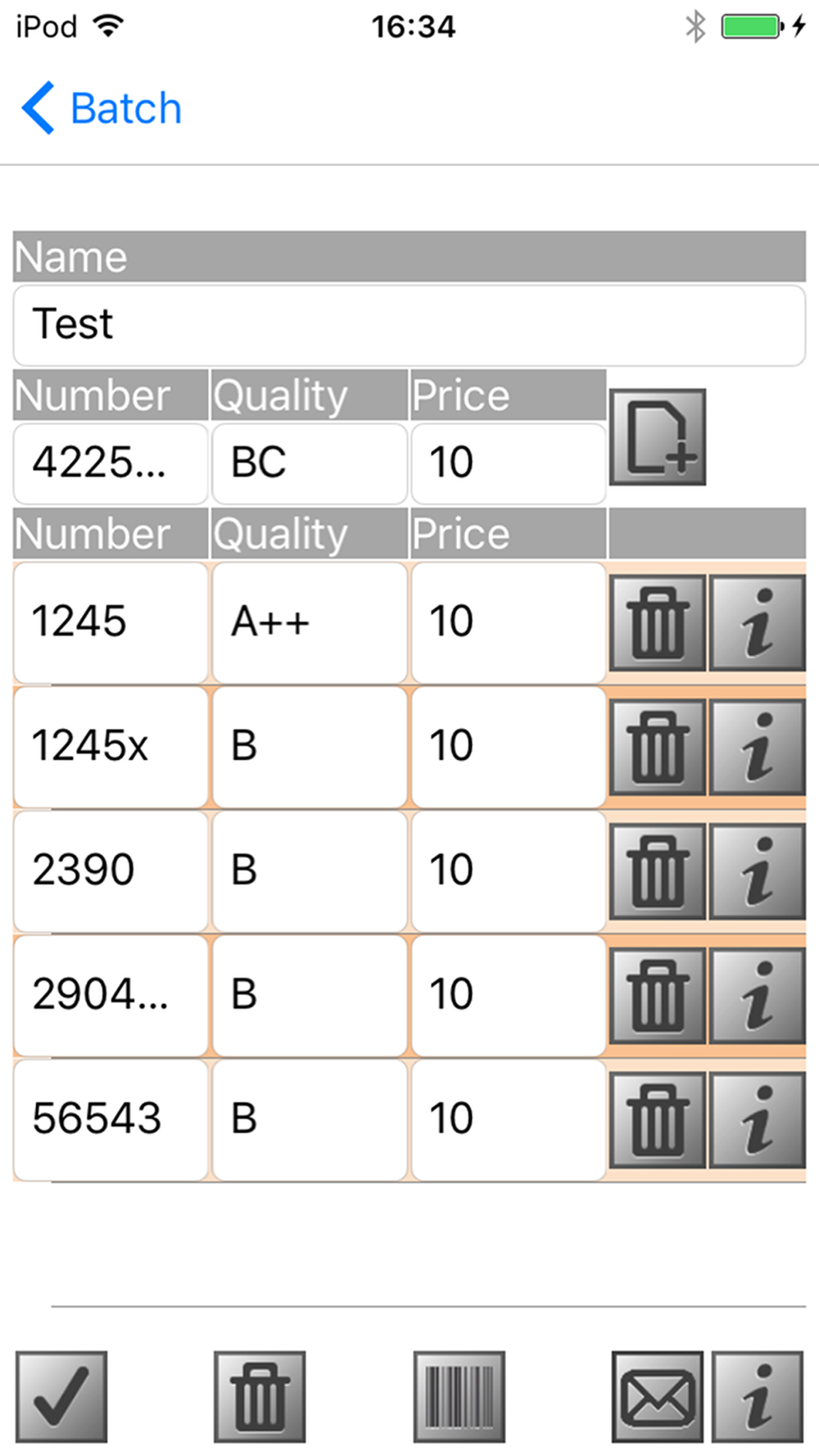Edit the new-entry number field 4225...
Viewport: 819px width, 1456px height.
pos(111,463)
